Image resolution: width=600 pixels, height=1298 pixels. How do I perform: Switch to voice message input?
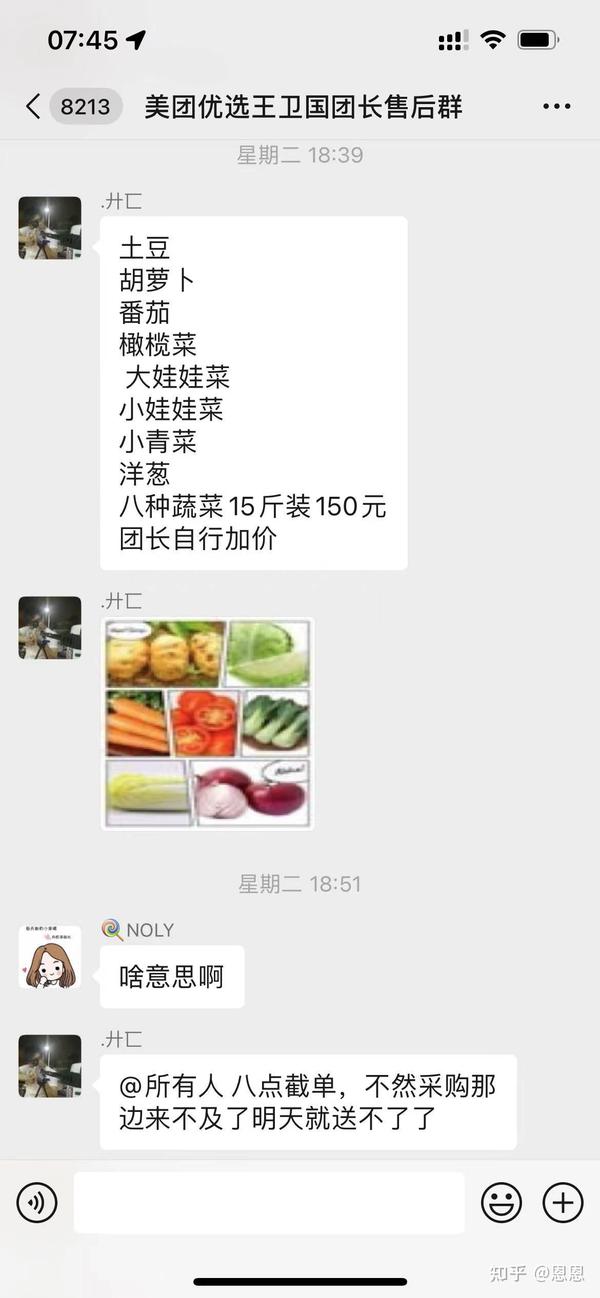(x=37, y=1202)
